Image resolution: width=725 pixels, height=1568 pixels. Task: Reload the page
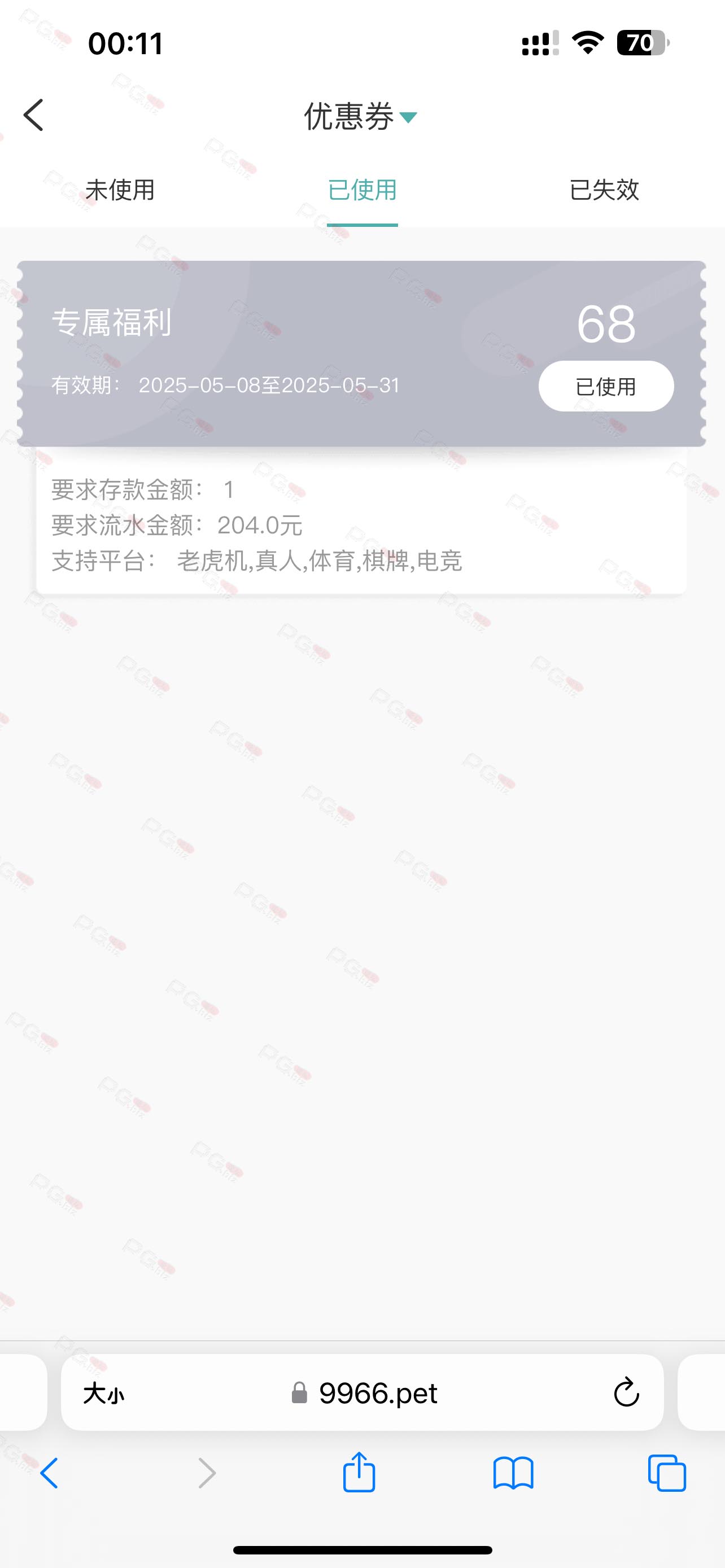[x=626, y=1392]
